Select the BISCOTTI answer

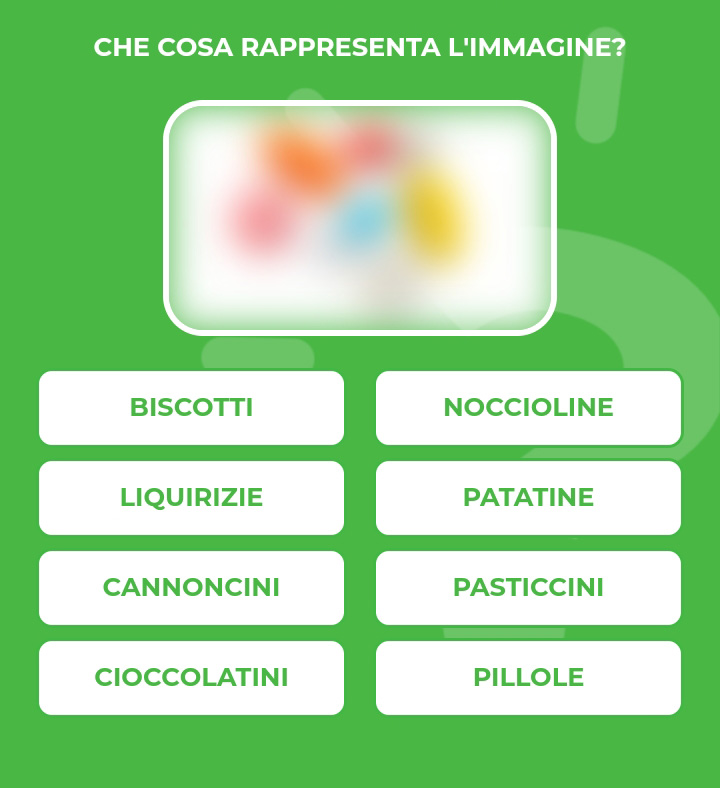click(191, 408)
